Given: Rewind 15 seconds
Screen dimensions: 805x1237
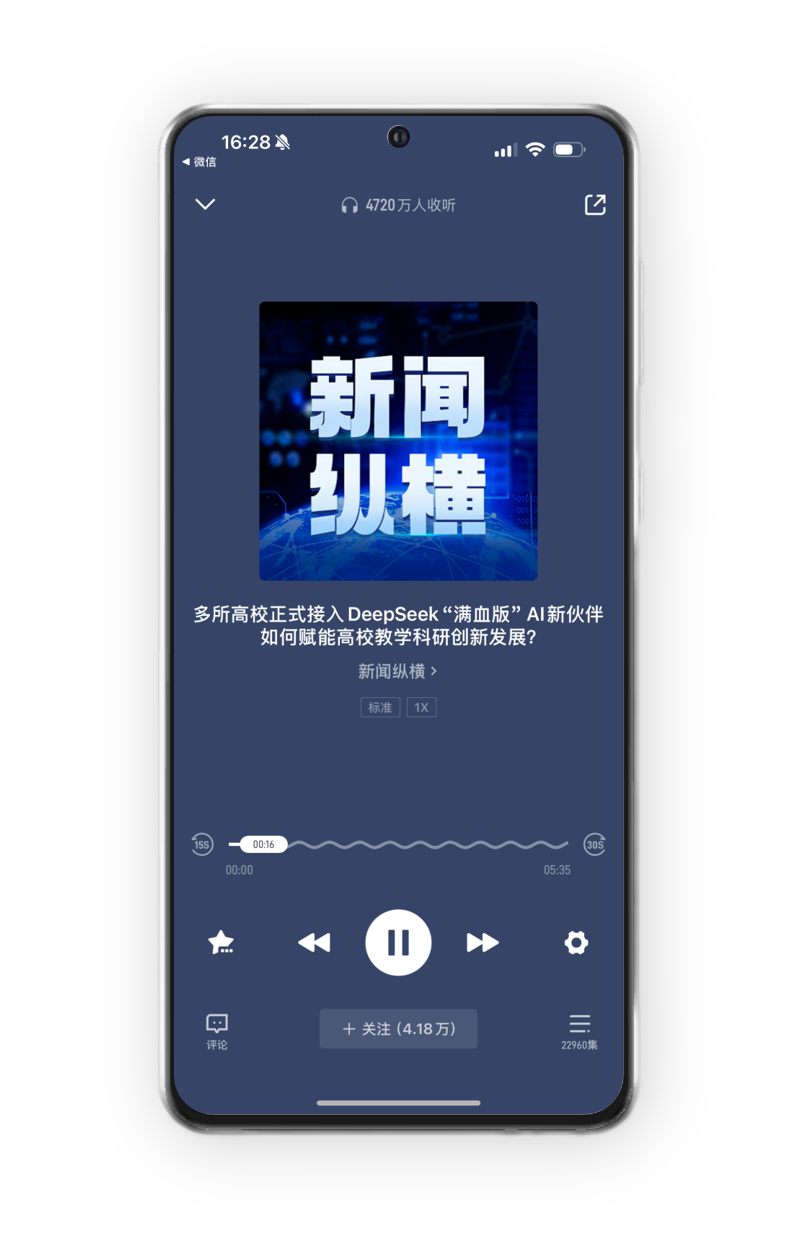Looking at the screenshot, I should (x=202, y=845).
